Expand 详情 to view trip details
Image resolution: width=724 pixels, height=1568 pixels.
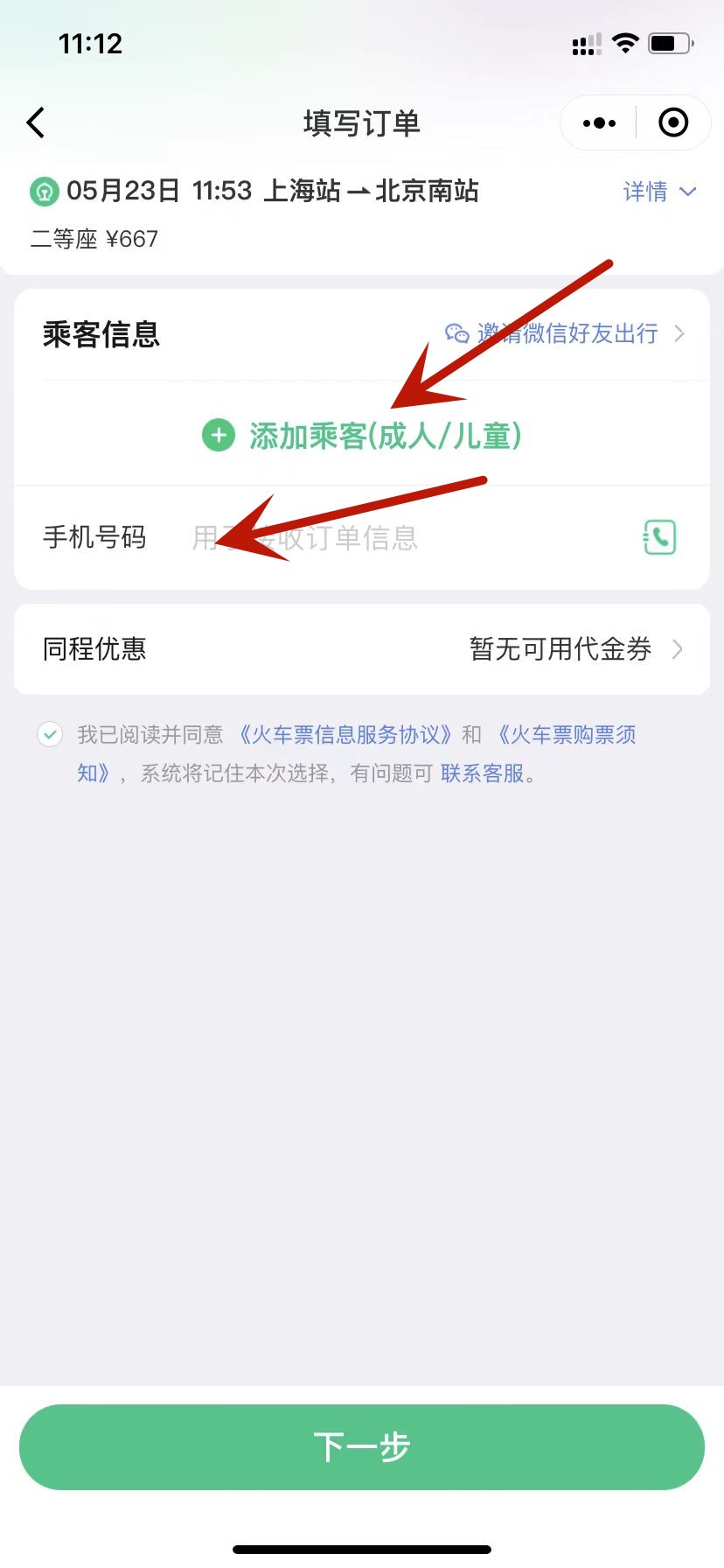(x=660, y=192)
